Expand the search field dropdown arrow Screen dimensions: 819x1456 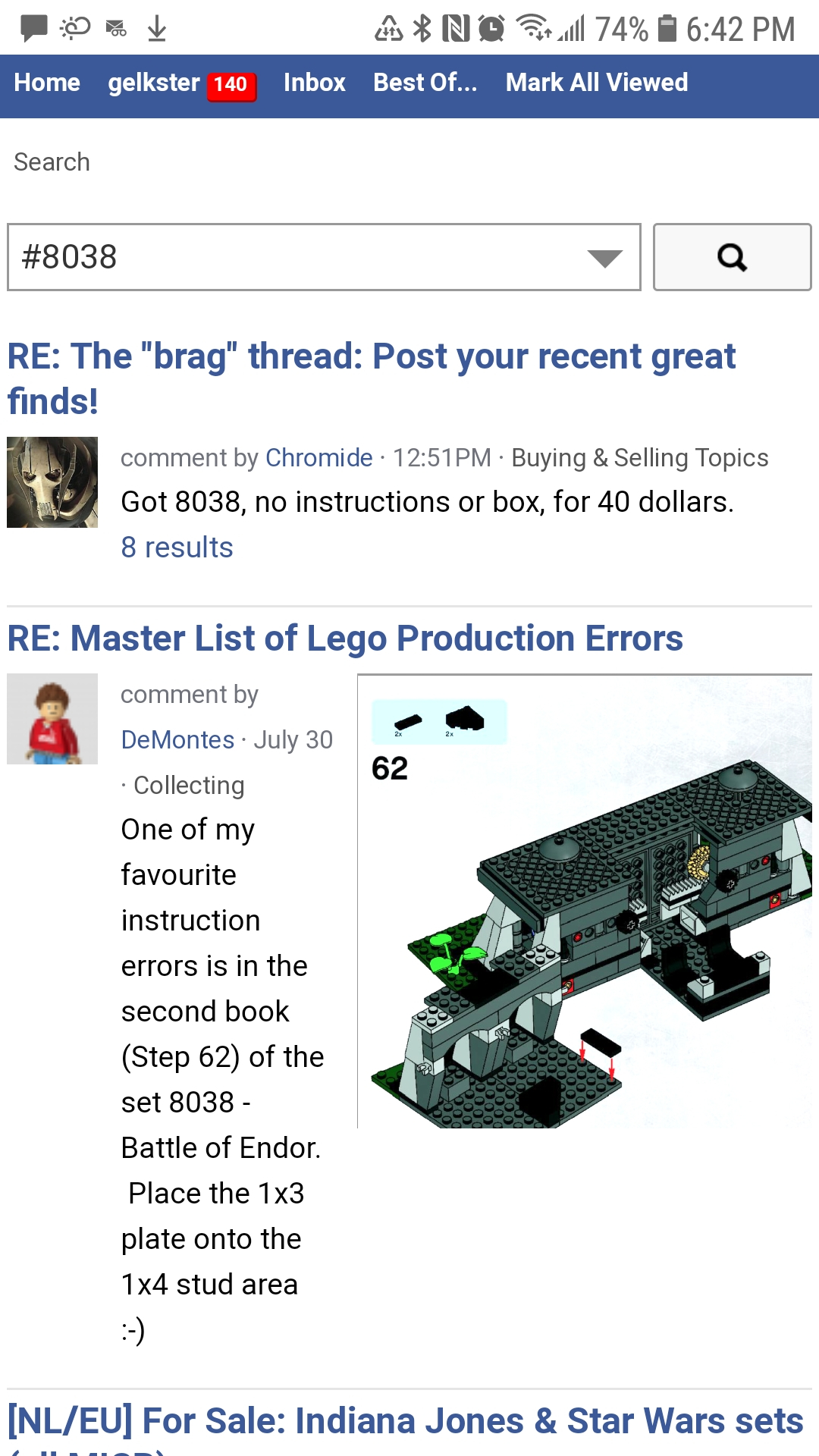pos(604,258)
